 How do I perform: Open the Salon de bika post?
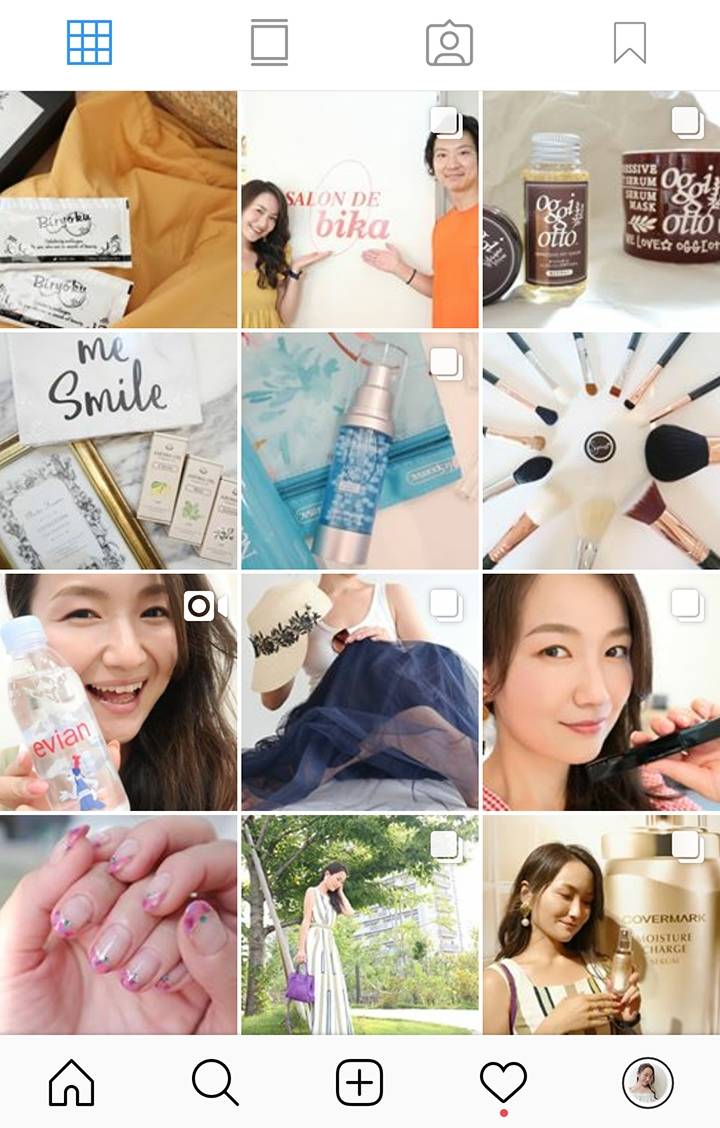[x=359, y=210]
